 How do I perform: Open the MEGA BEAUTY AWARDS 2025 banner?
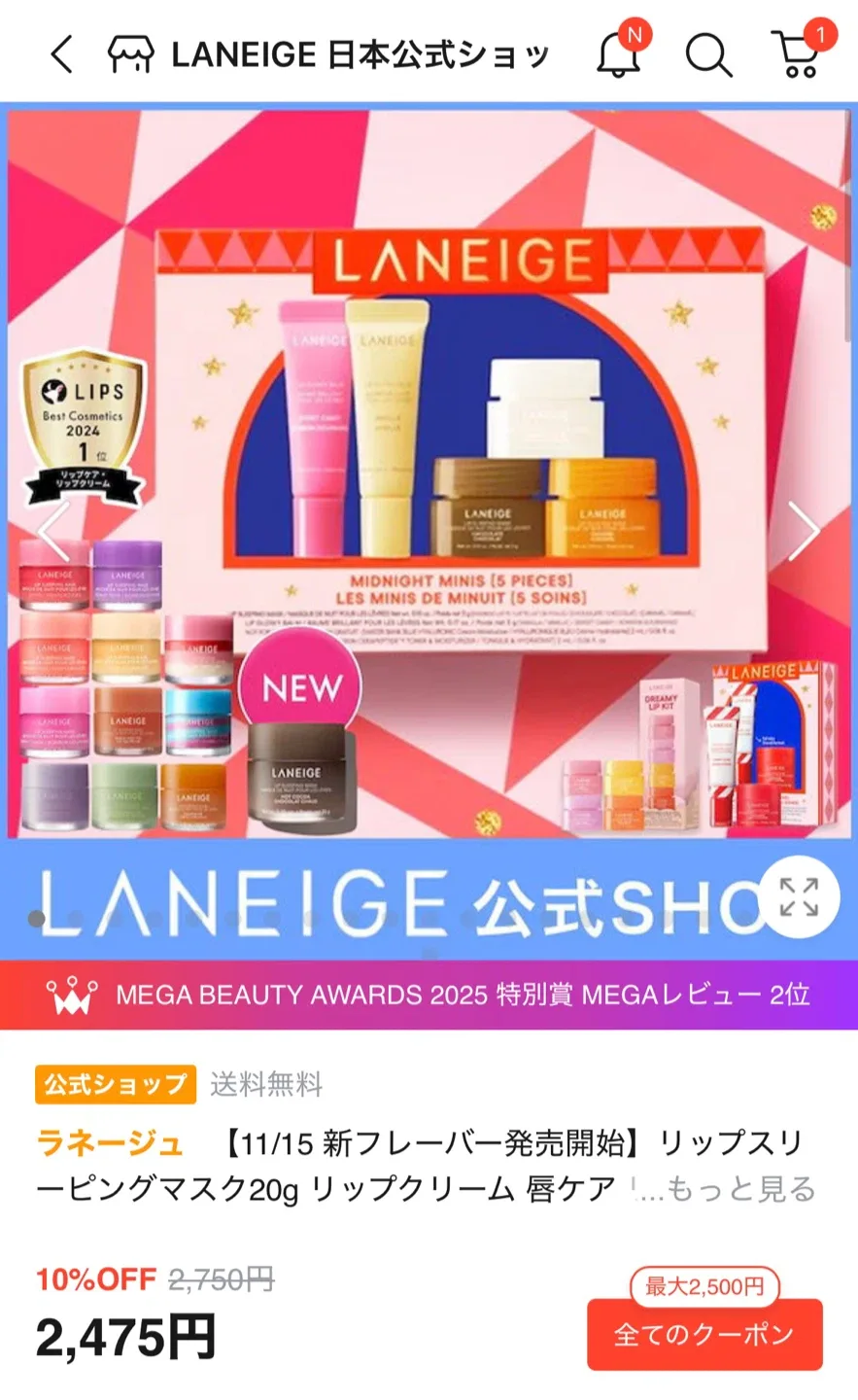coord(429,995)
